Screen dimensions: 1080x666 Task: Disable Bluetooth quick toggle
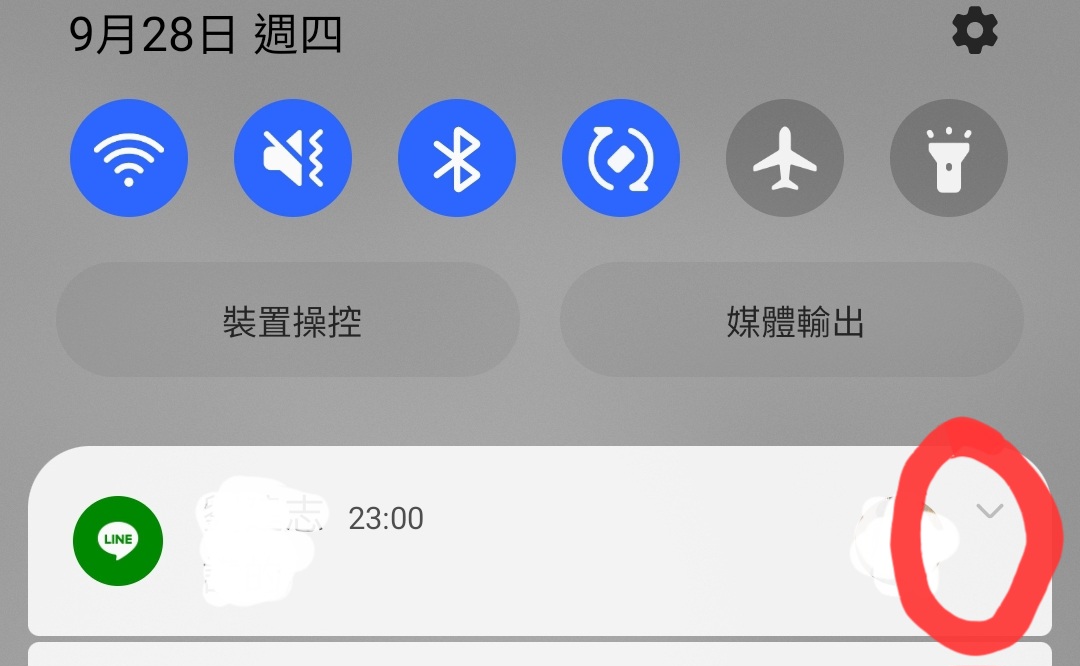457,158
